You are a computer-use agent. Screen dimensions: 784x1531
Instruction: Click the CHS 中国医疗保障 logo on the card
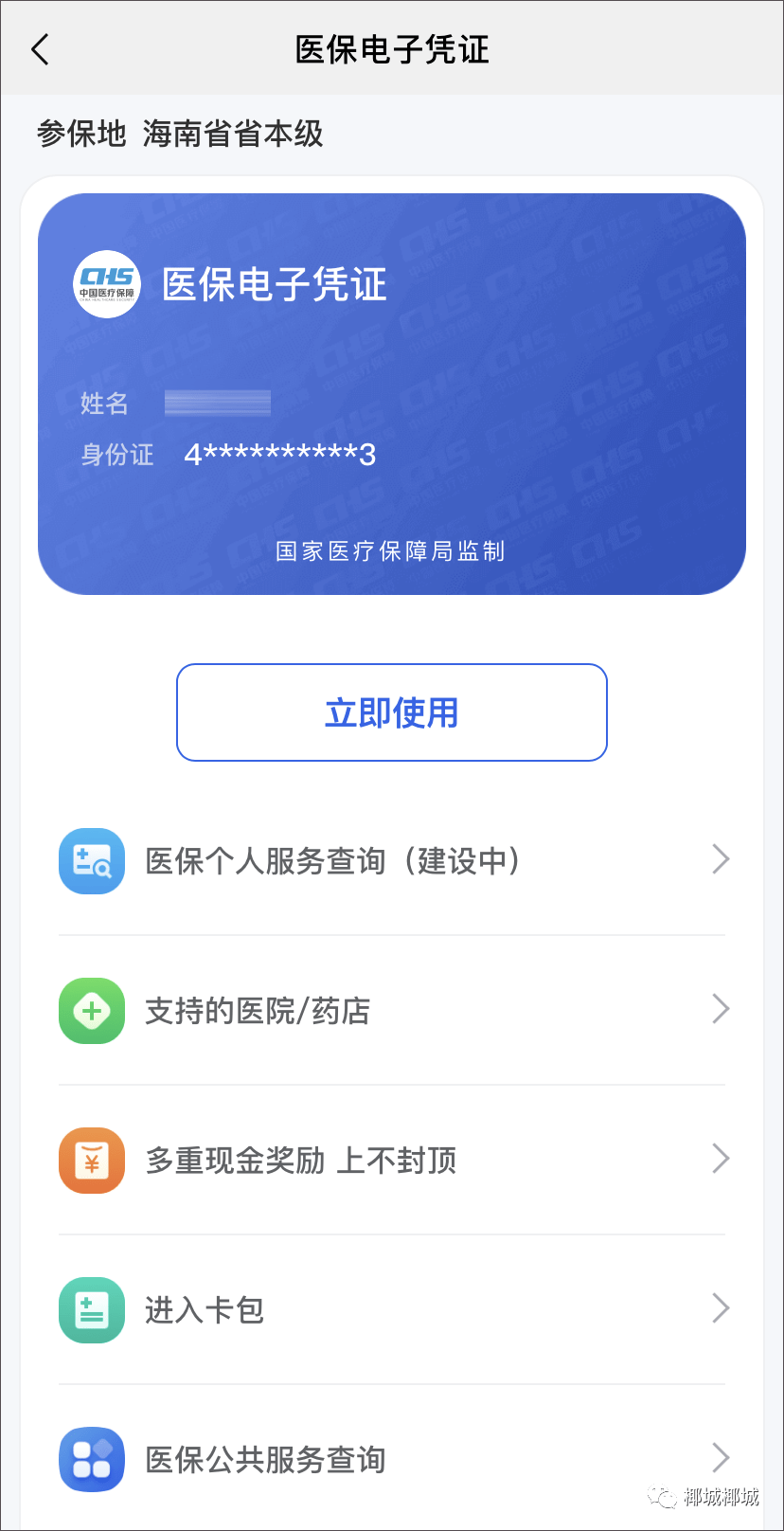(x=105, y=283)
